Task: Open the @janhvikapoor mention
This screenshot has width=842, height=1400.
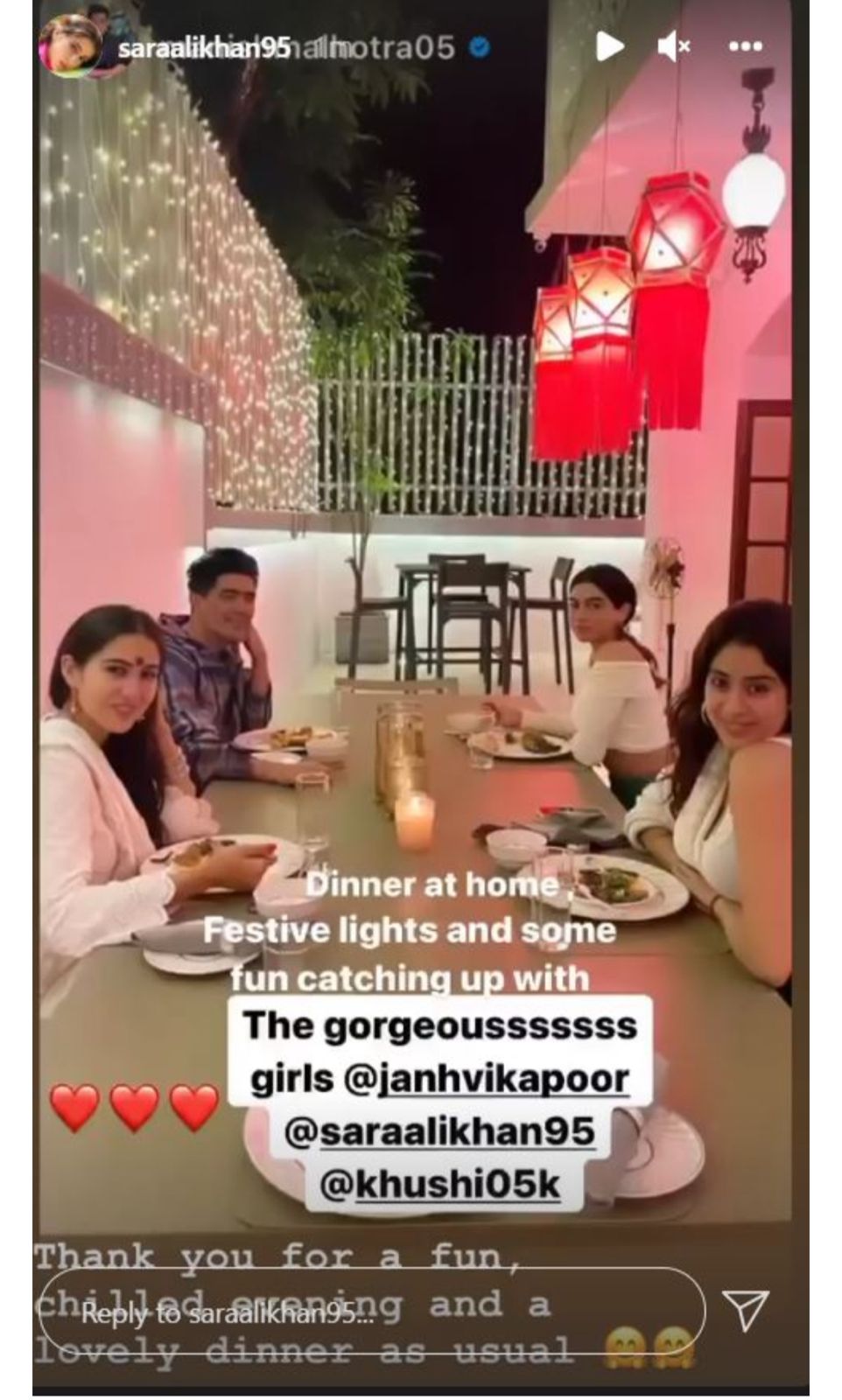Action: tap(487, 1078)
